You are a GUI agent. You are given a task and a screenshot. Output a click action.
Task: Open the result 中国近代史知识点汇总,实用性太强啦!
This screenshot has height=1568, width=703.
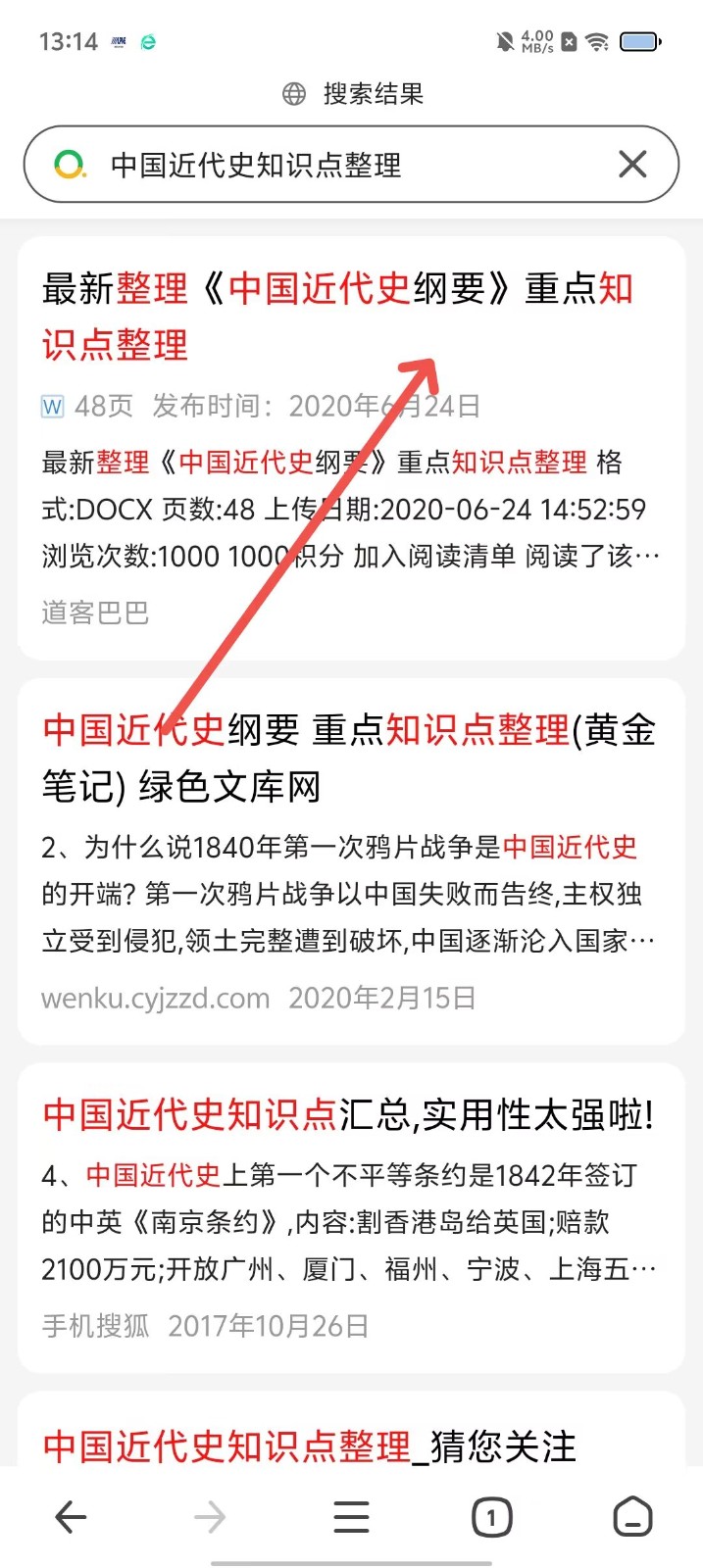click(x=348, y=1115)
